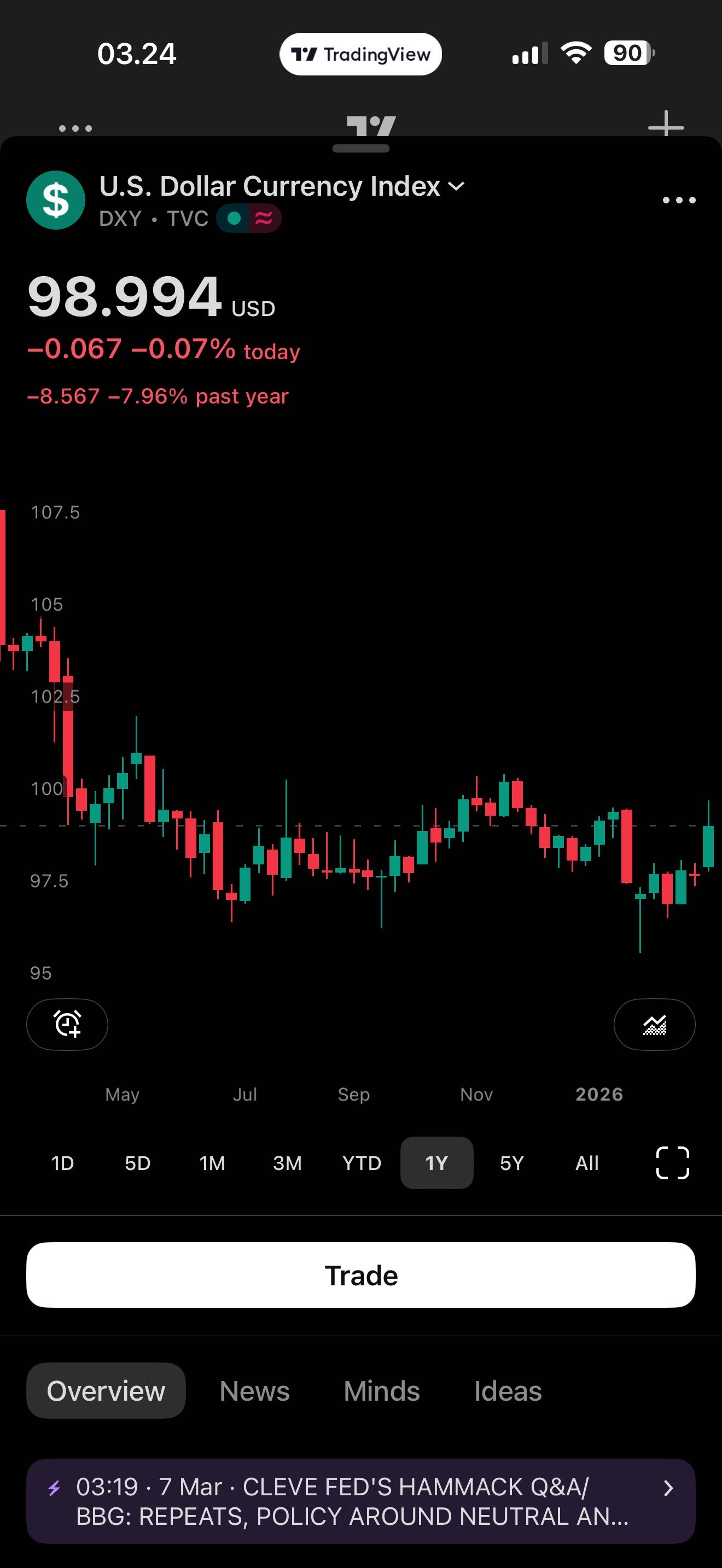Switch chart to 5D range
The image size is (722, 1568).
click(138, 1163)
